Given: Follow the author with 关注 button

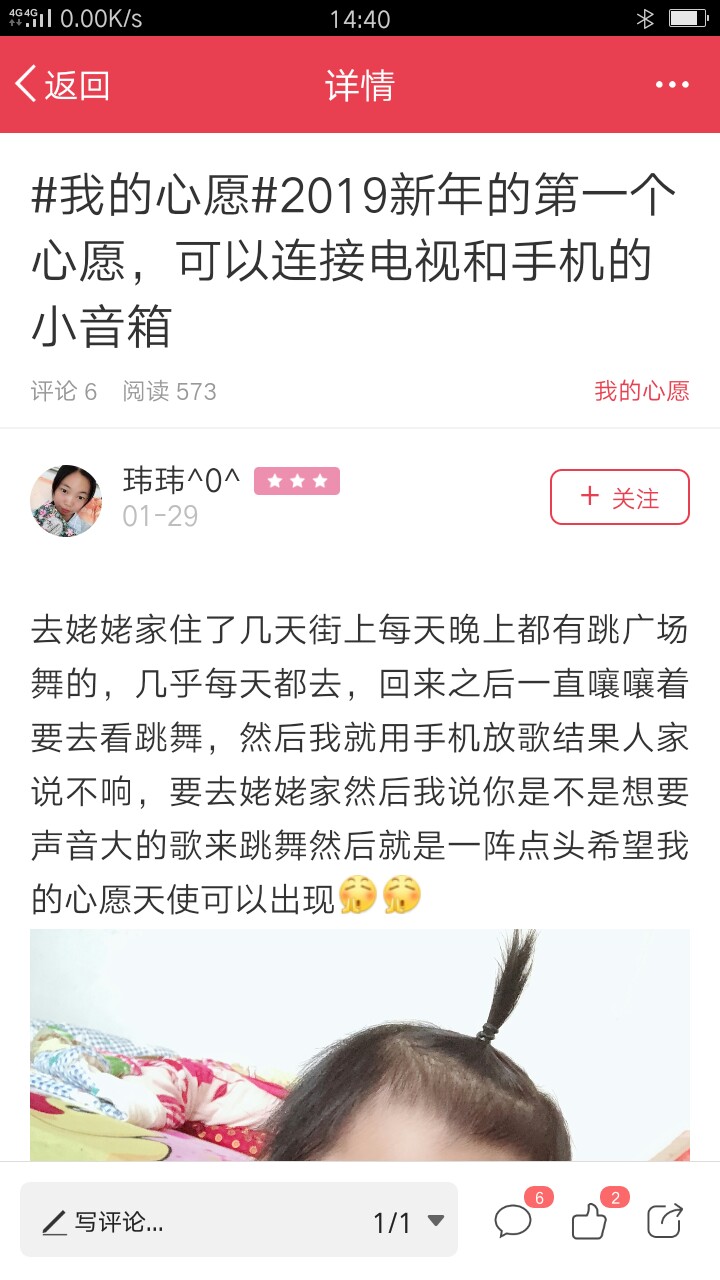Looking at the screenshot, I should coord(620,497).
